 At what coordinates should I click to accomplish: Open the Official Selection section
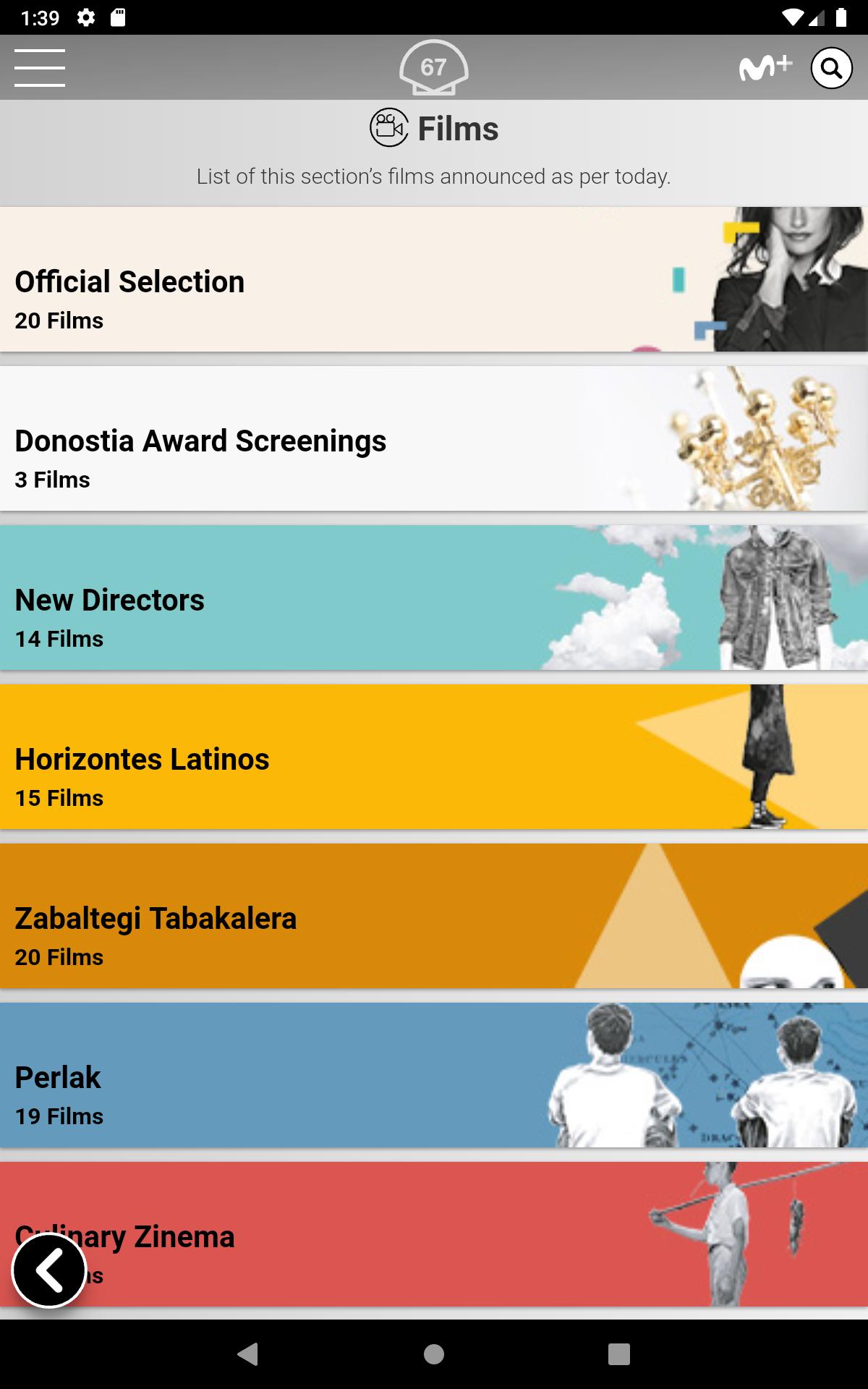(x=434, y=280)
